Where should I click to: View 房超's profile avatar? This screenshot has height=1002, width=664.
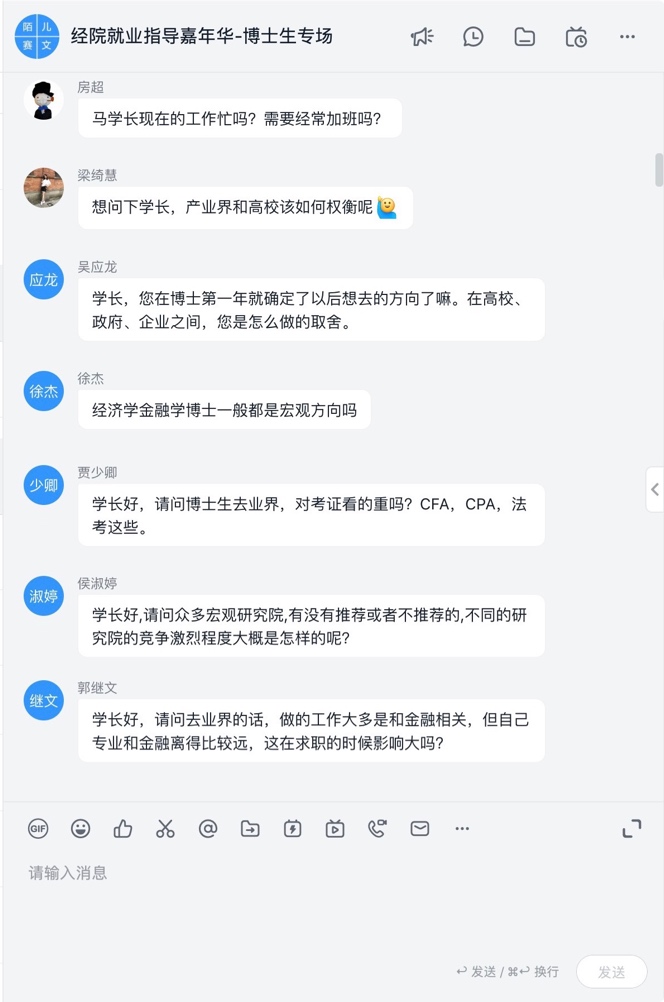coord(44,100)
